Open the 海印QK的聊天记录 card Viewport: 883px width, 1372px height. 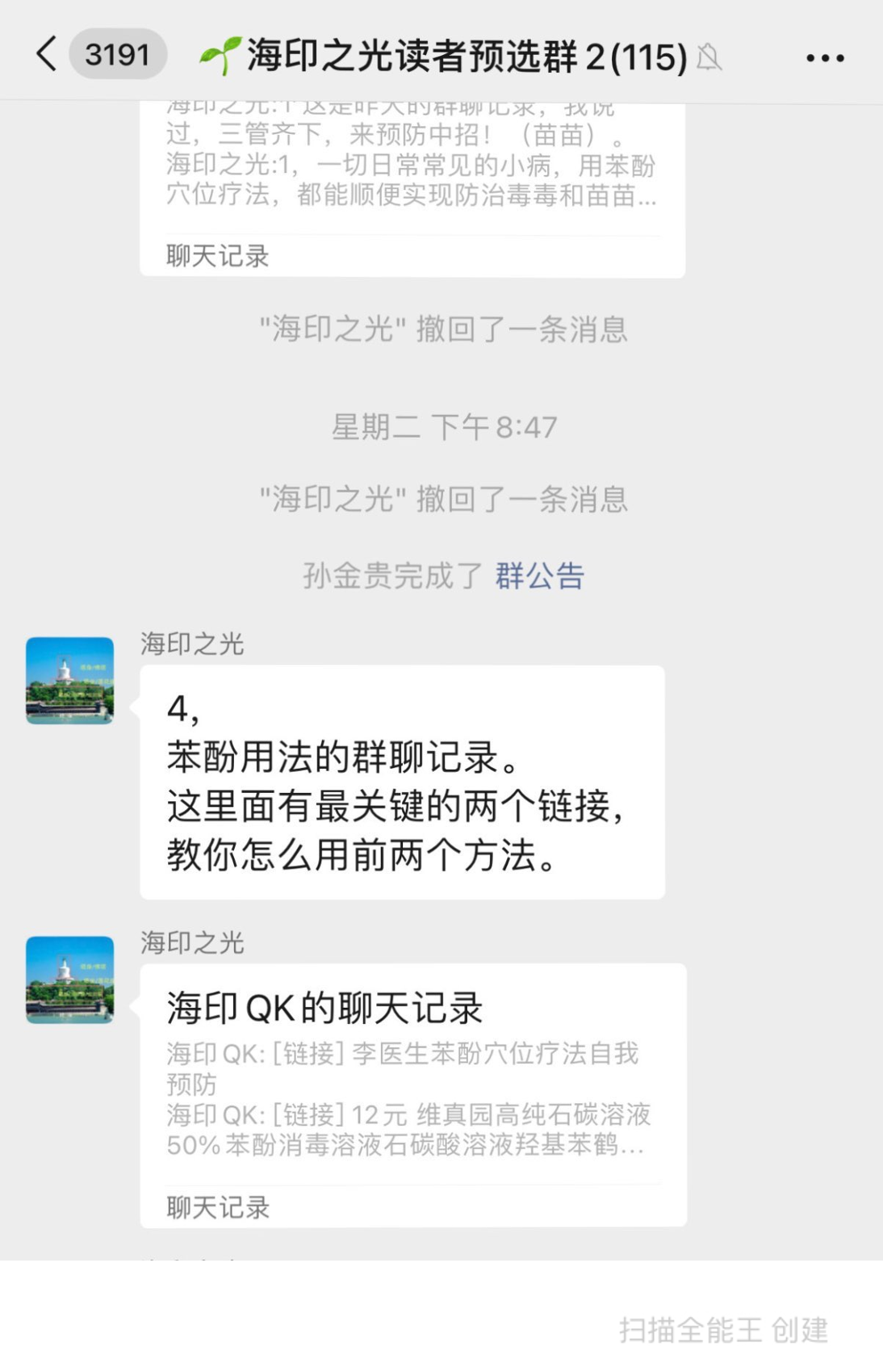(x=412, y=1094)
